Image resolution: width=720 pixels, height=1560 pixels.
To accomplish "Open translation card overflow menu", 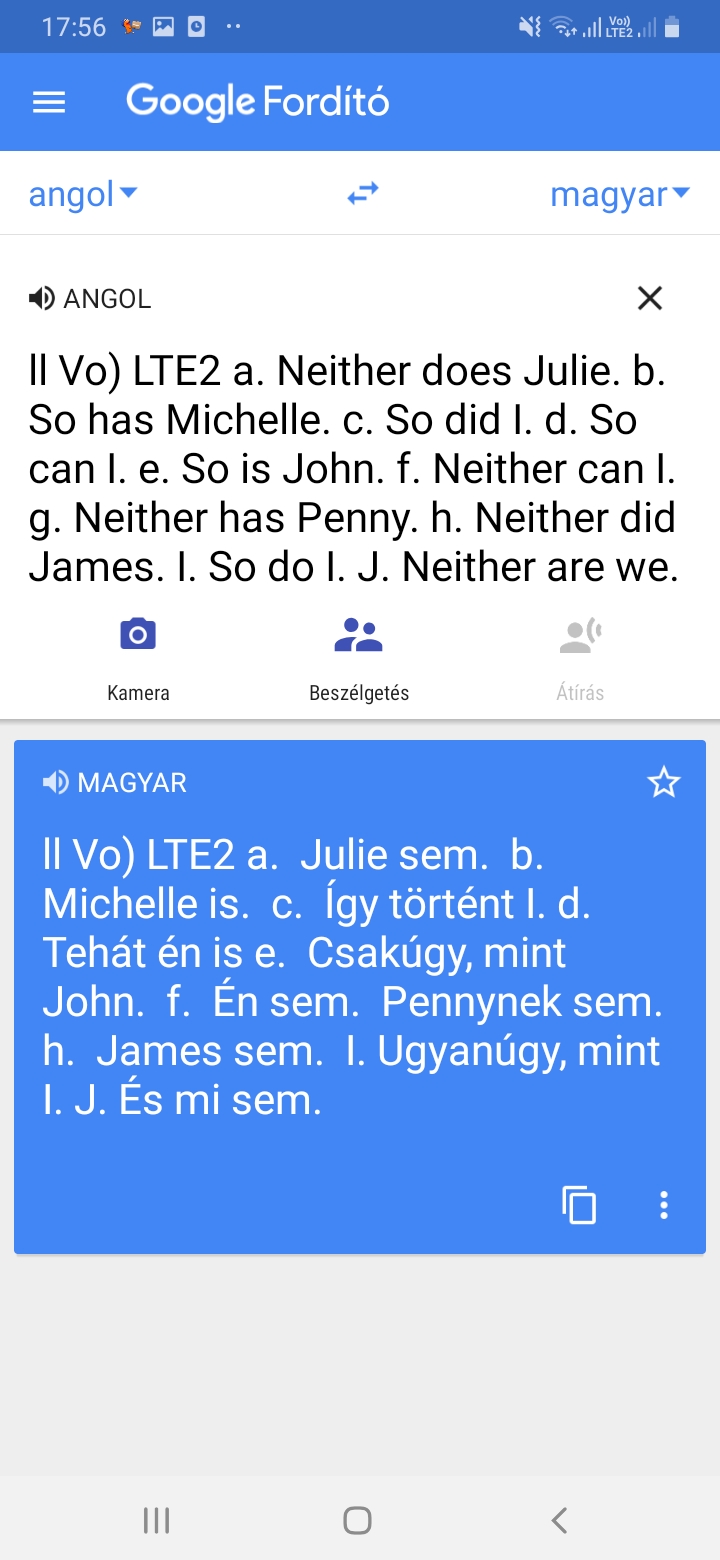I will pyautogui.click(x=663, y=1205).
